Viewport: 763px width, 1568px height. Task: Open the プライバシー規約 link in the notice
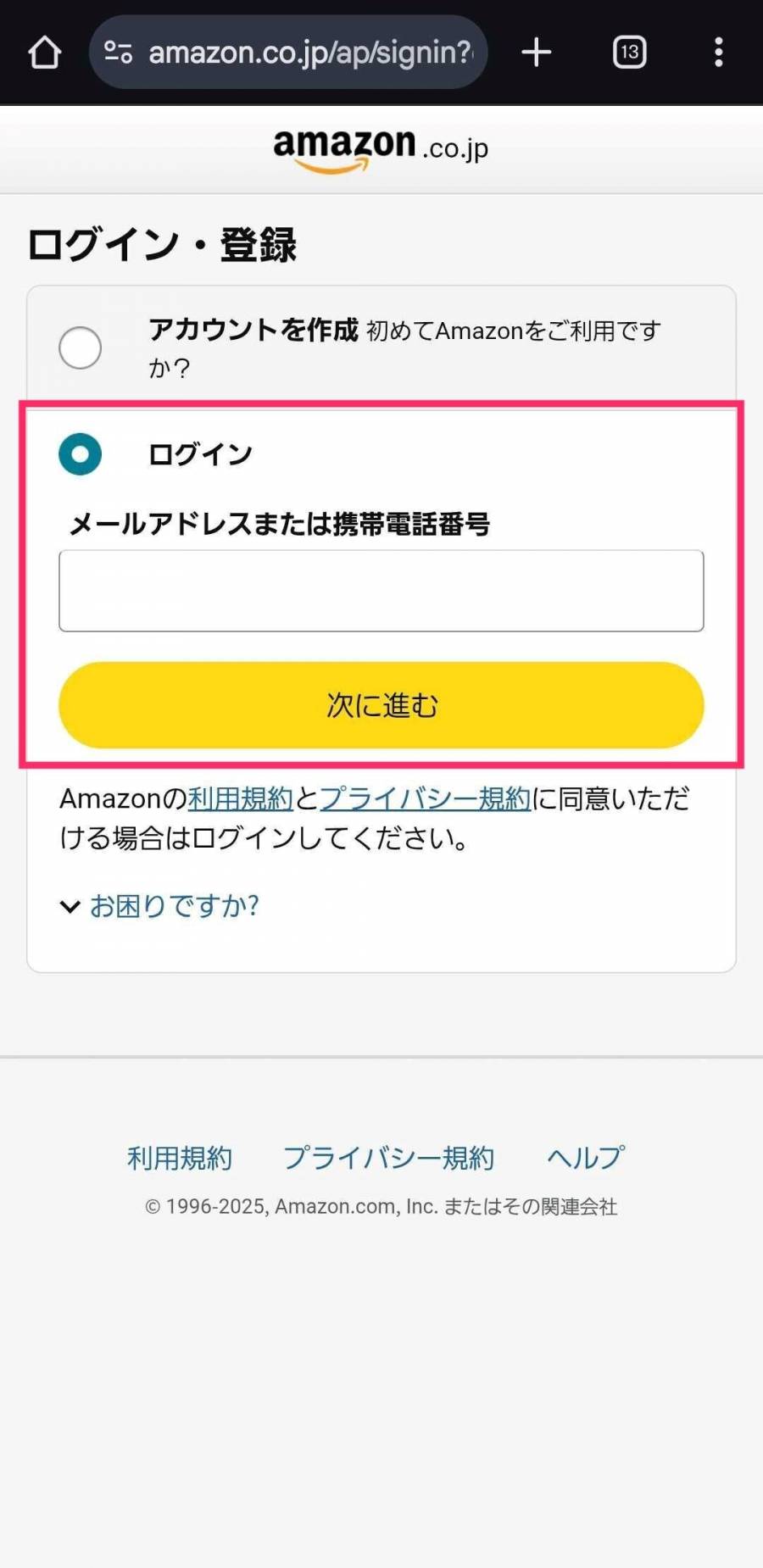click(426, 798)
